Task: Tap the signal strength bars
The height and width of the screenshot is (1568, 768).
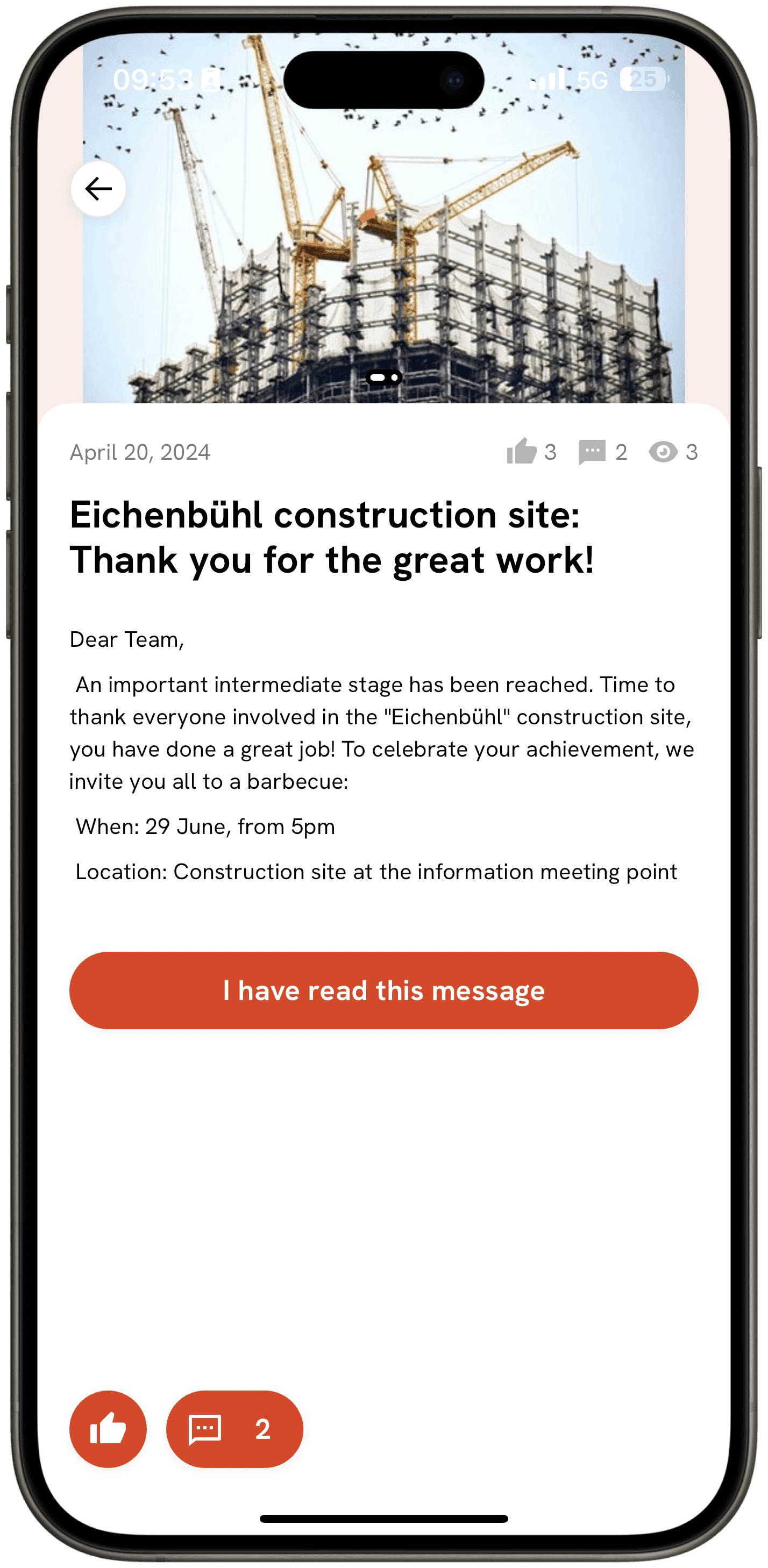Action: pyautogui.click(x=547, y=80)
